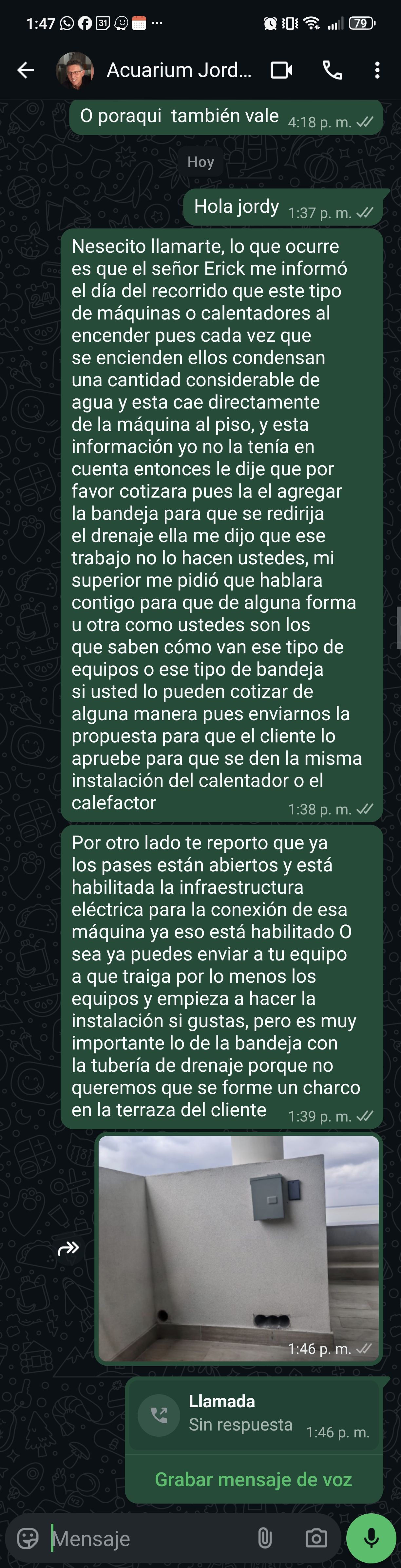Open Acuarium Jord contact info
The height and width of the screenshot is (1568, 401).
point(179,71)
